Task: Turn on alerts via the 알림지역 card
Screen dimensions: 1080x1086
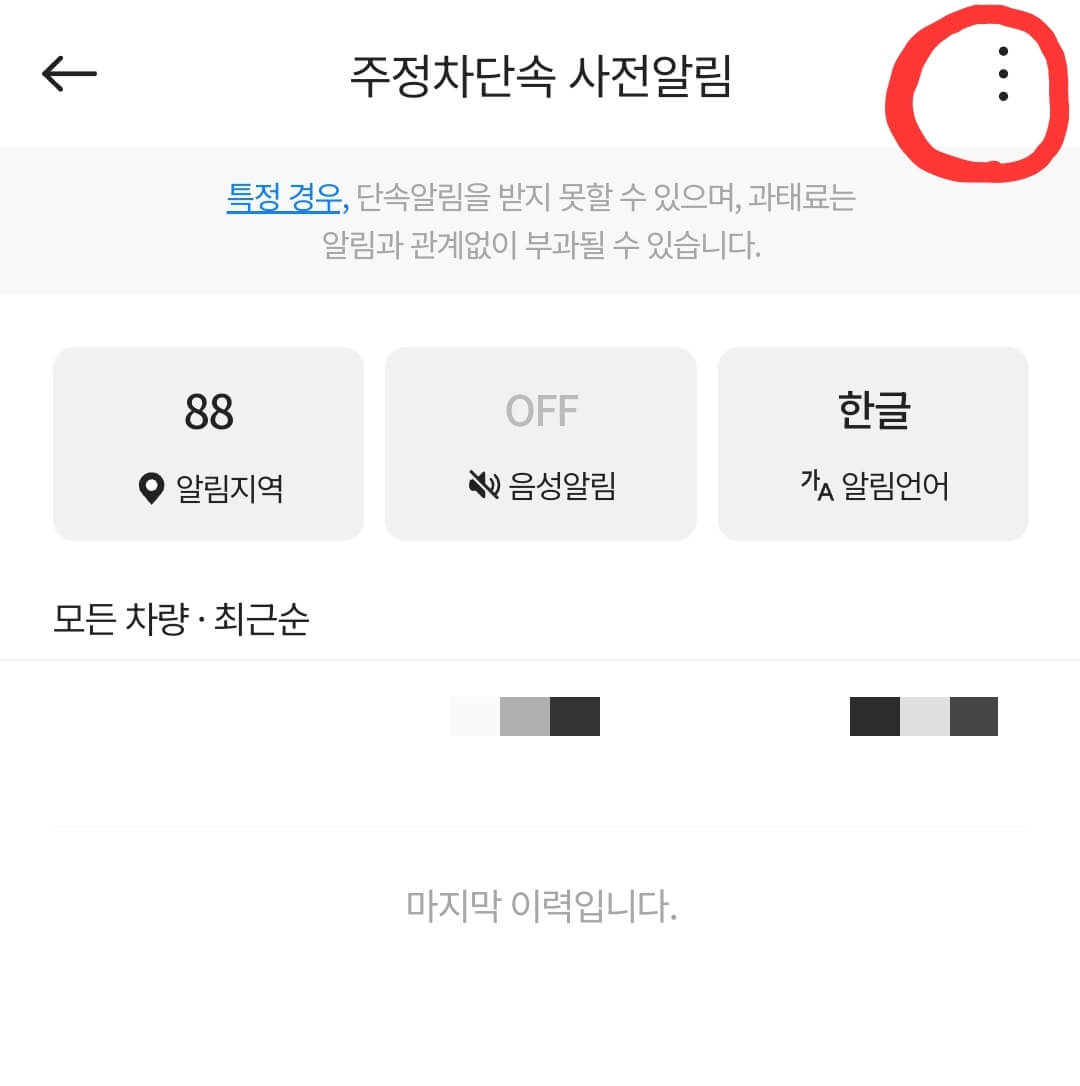Action: [x=208, y=444]
